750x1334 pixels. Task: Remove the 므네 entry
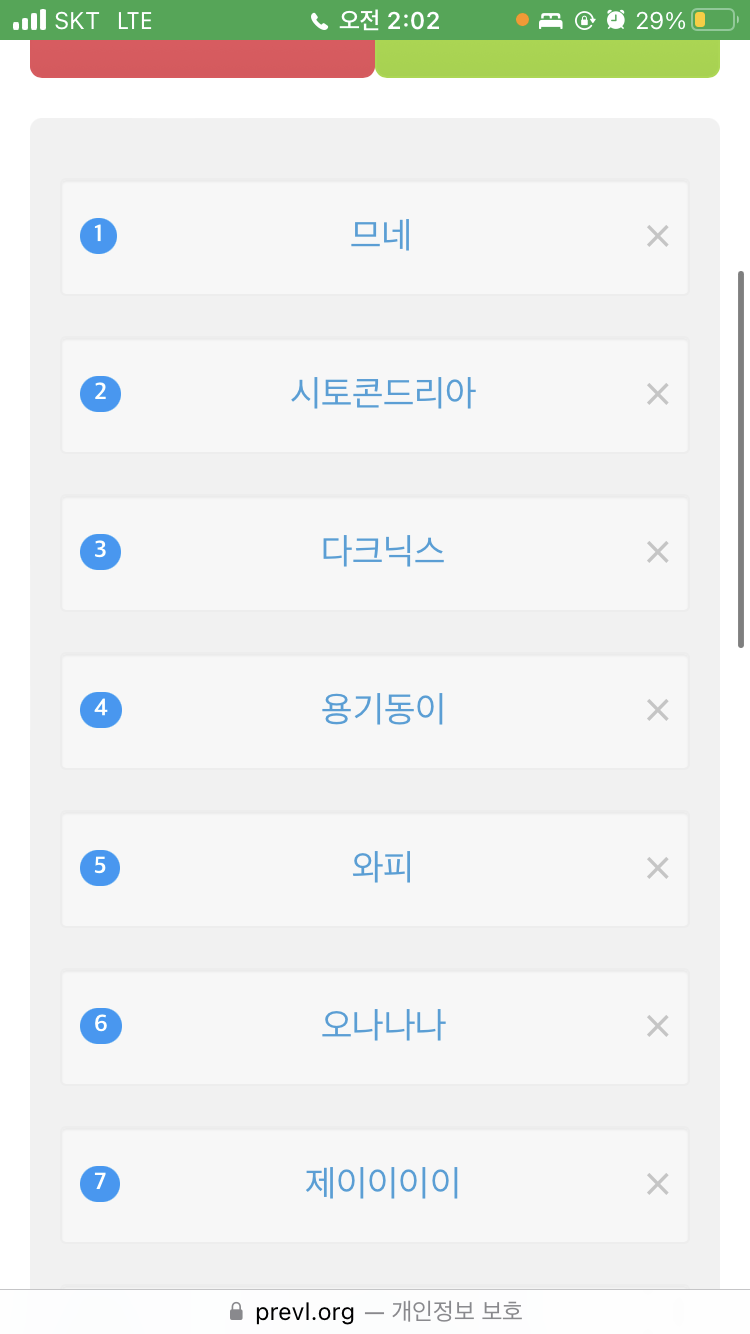tap(657, 237)
